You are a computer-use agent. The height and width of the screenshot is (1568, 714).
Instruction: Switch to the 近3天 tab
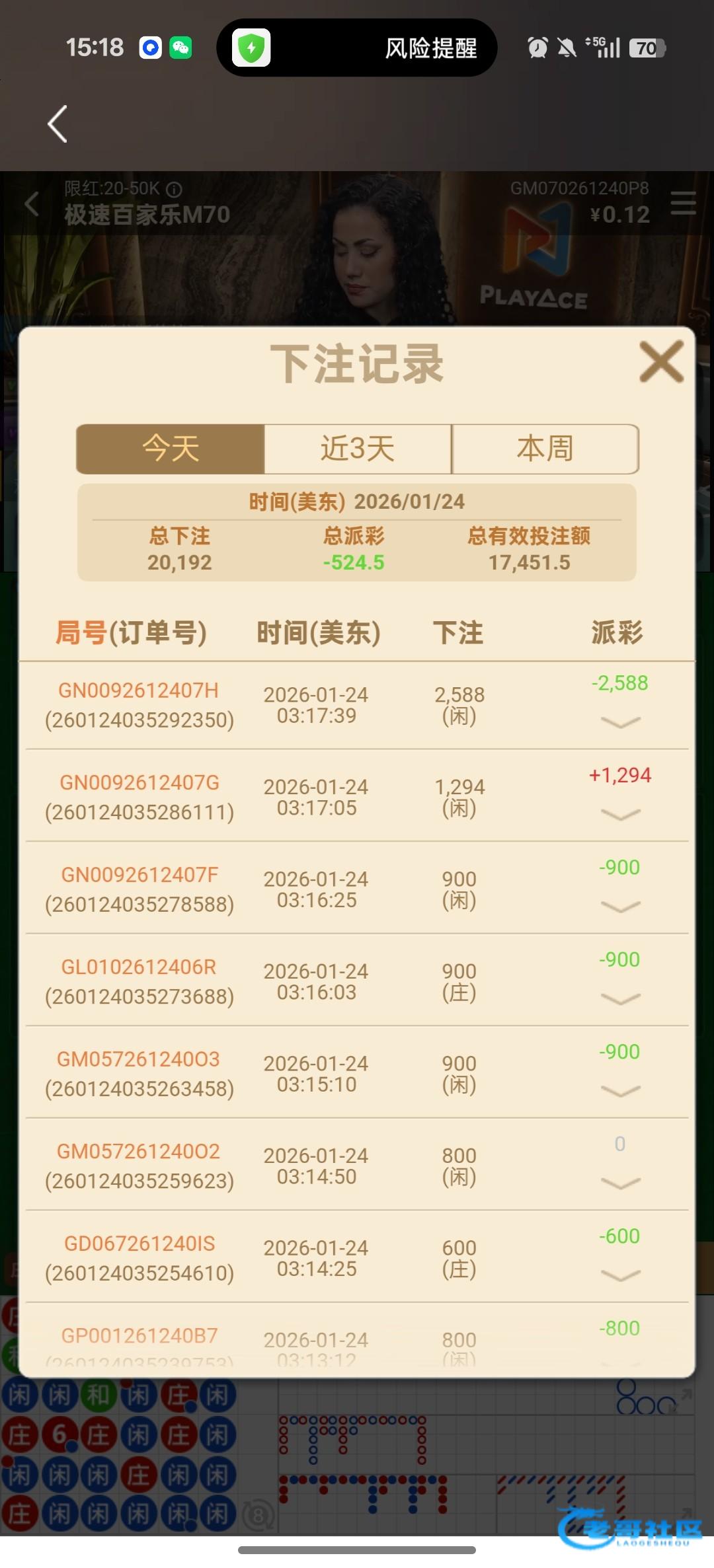point(358,449)
